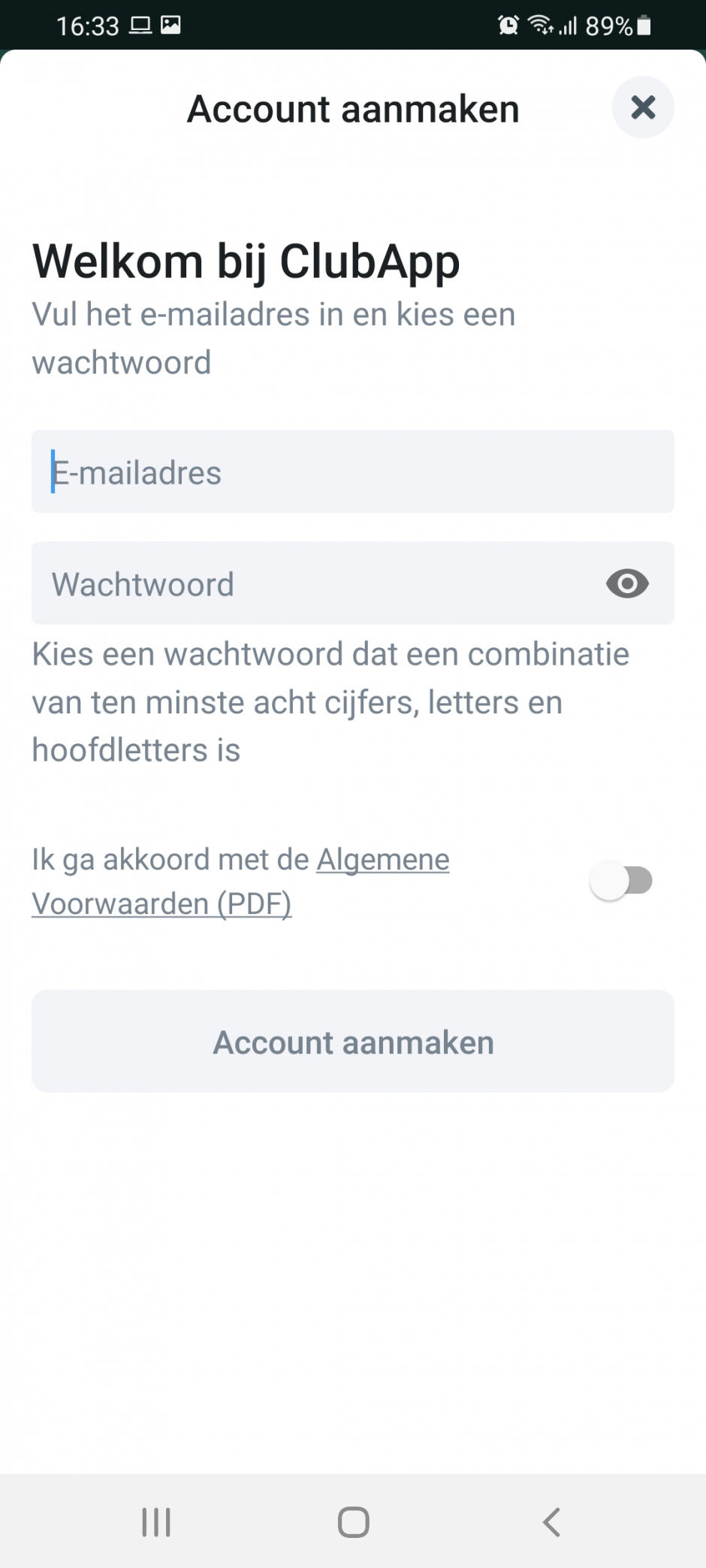Open the Algemene Voorwaarden (PDF) link
706x1568 pixels.
click(240, 882)
